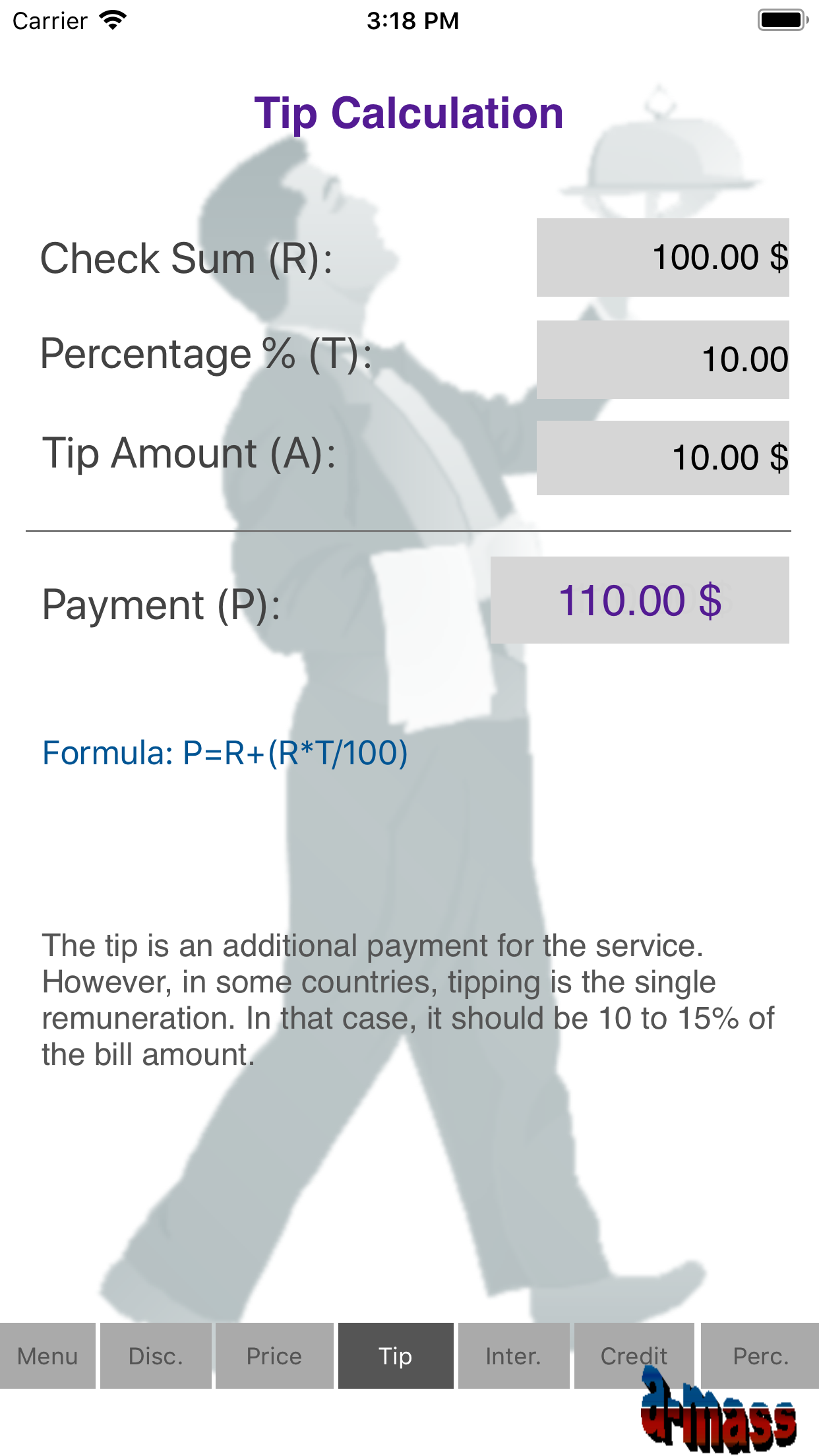The image size is (819, 1456).
Task: Open the Disc. tab
Action: pyautogui.click(x=156, y=1355)
